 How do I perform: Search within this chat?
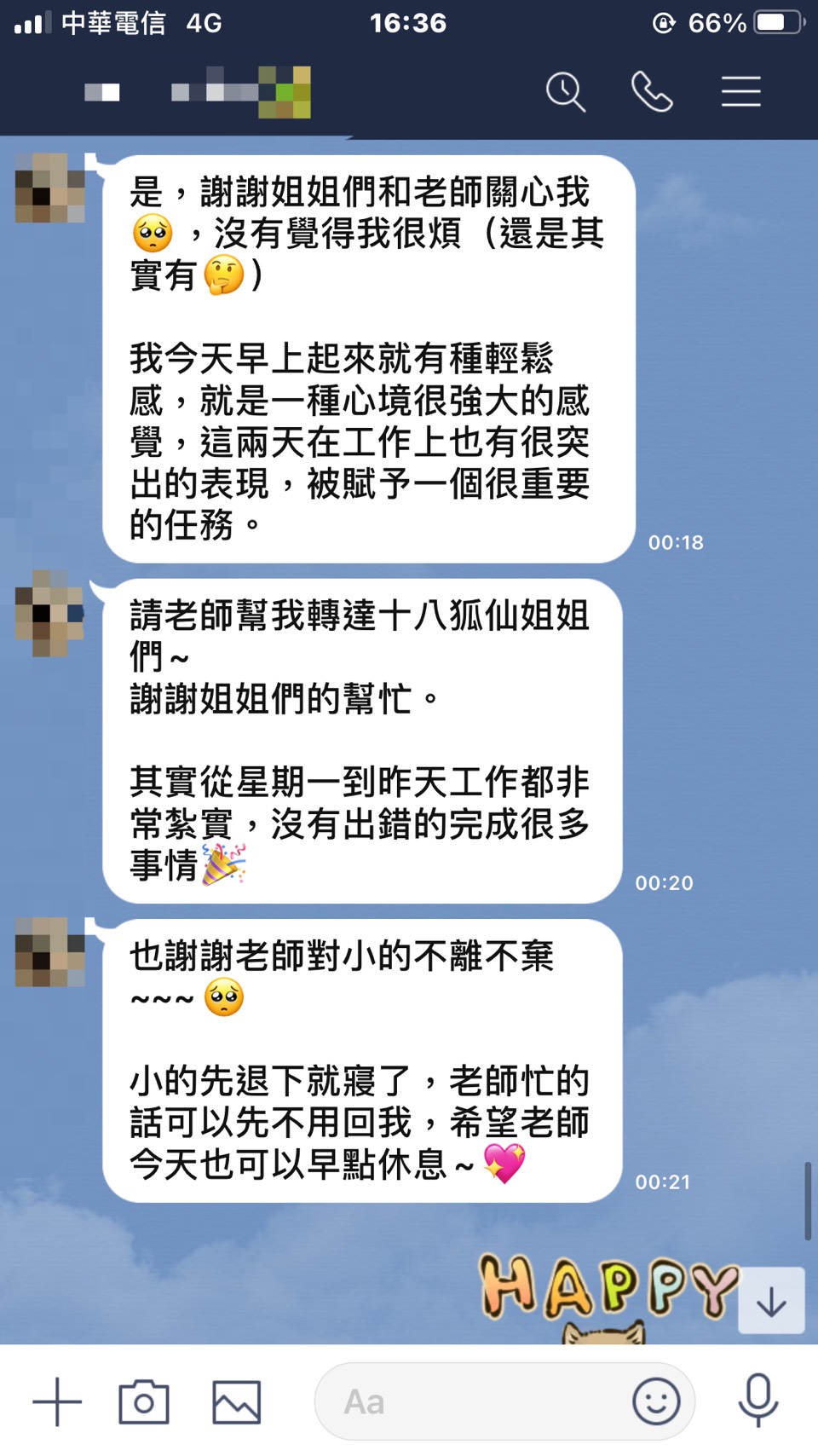point(566,91)
